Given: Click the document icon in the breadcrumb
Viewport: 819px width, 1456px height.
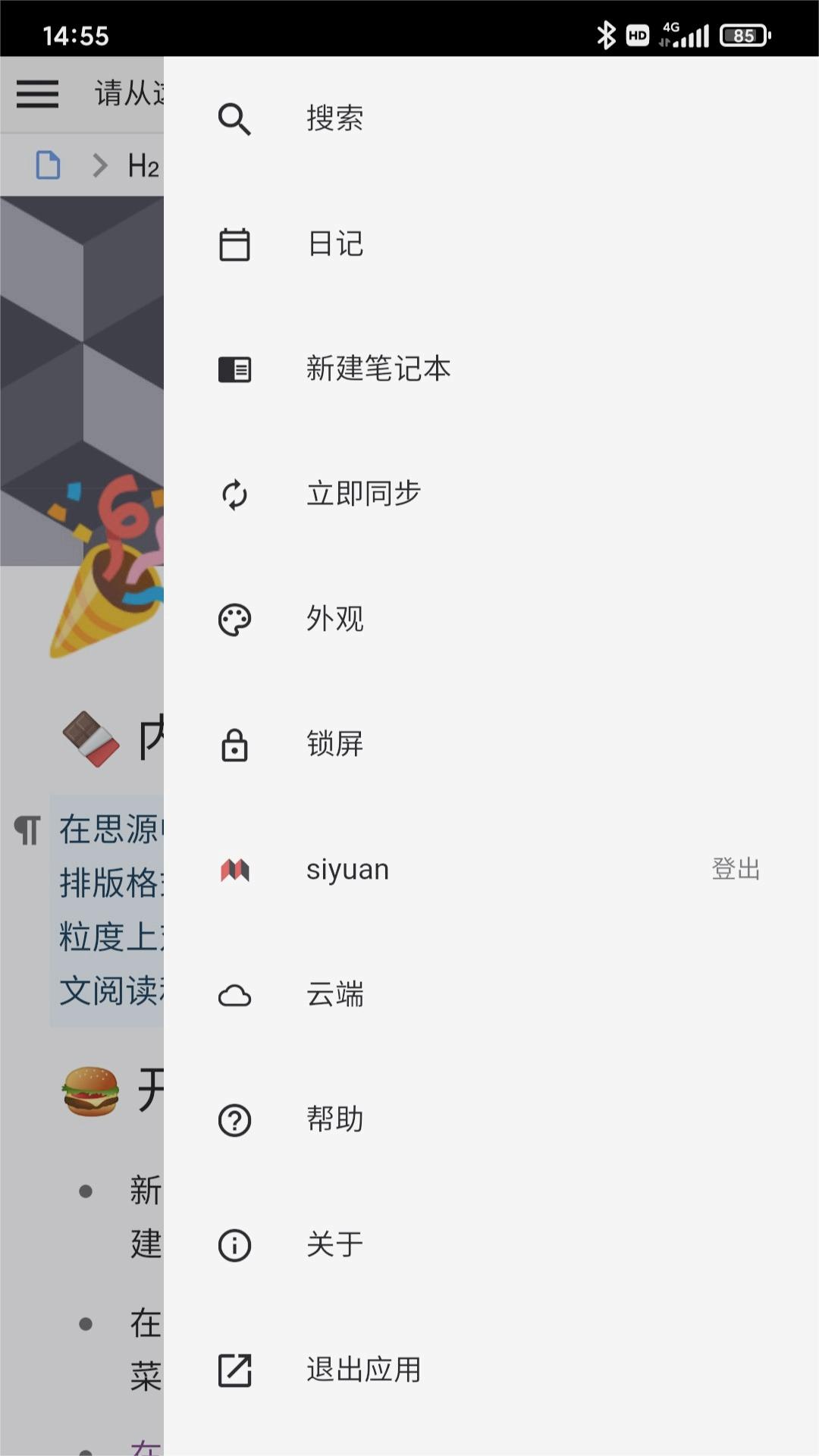Looking at the screenshot, I should pyautogui.click(x=47, y=165).
